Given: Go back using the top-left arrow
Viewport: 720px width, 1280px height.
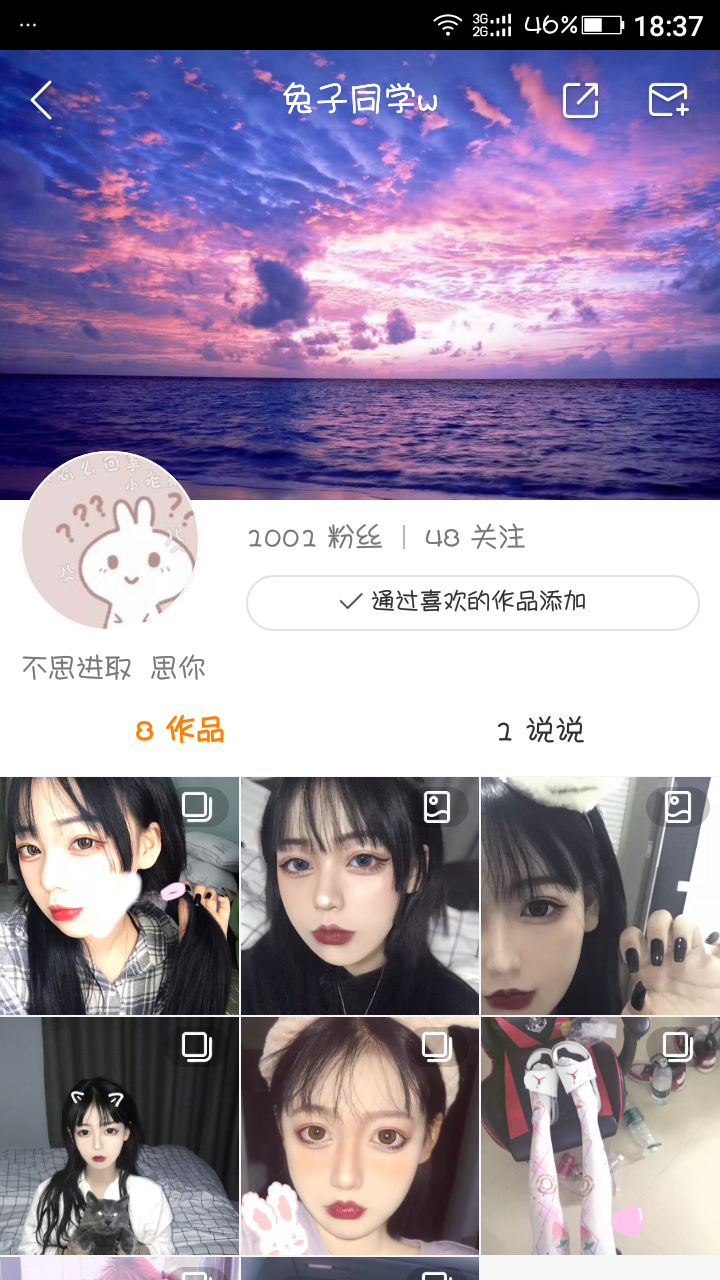Looking at the screenshot, I should coord(41,100).
